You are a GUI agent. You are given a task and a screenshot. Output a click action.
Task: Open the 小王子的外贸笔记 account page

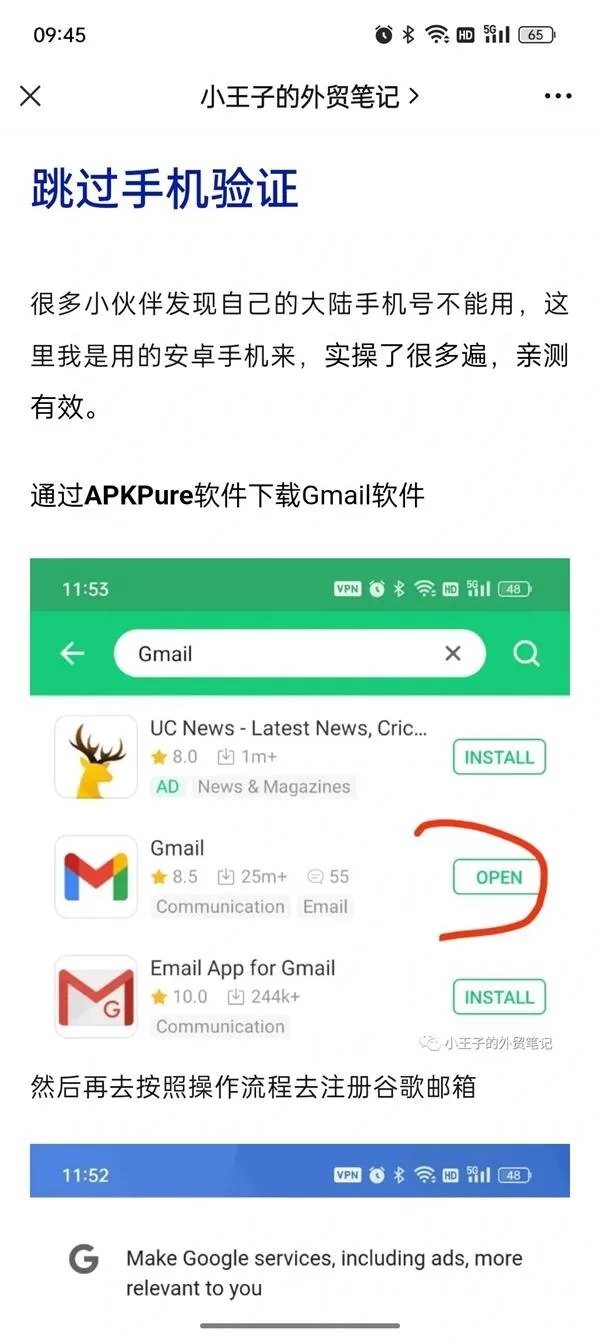[x=310, y=97]
